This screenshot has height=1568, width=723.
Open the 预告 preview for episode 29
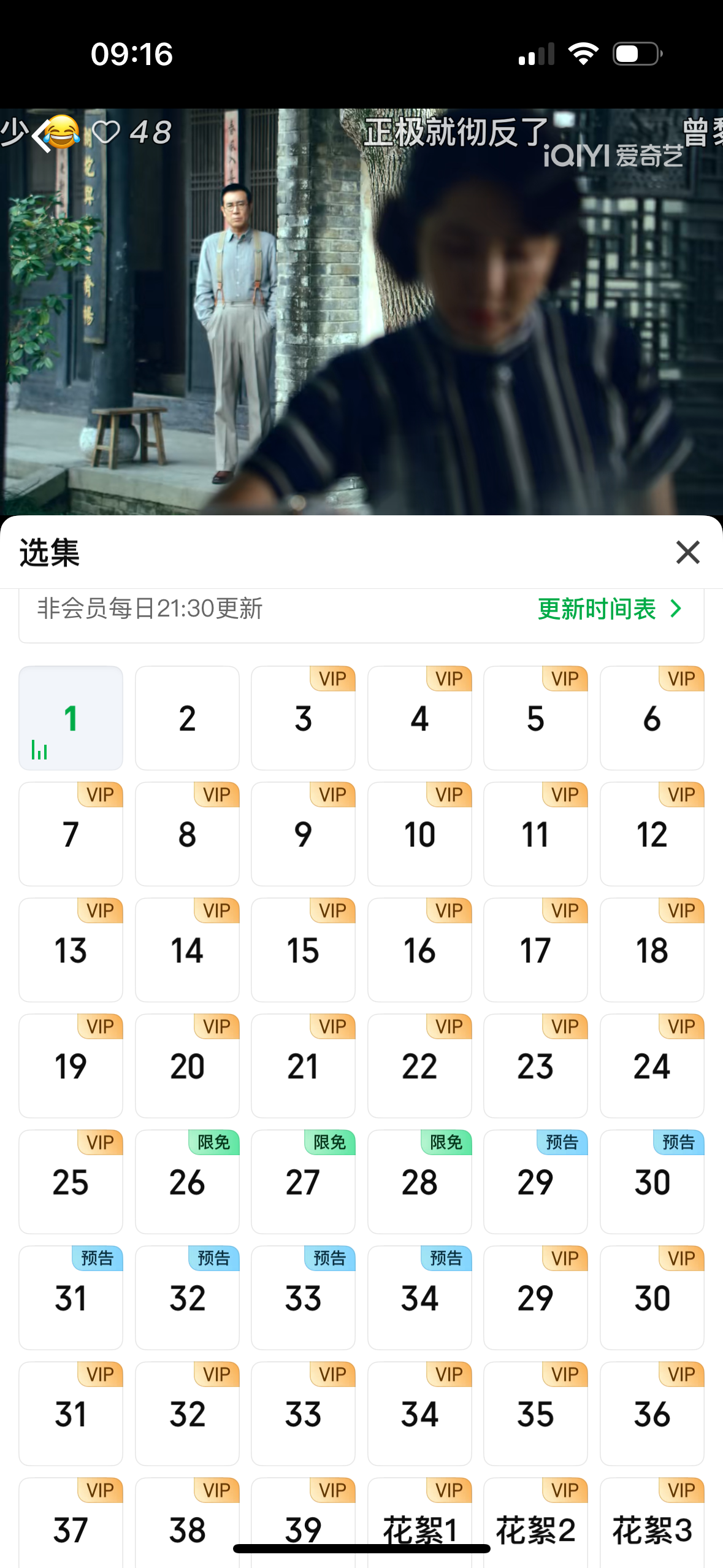pos(535,1182)
